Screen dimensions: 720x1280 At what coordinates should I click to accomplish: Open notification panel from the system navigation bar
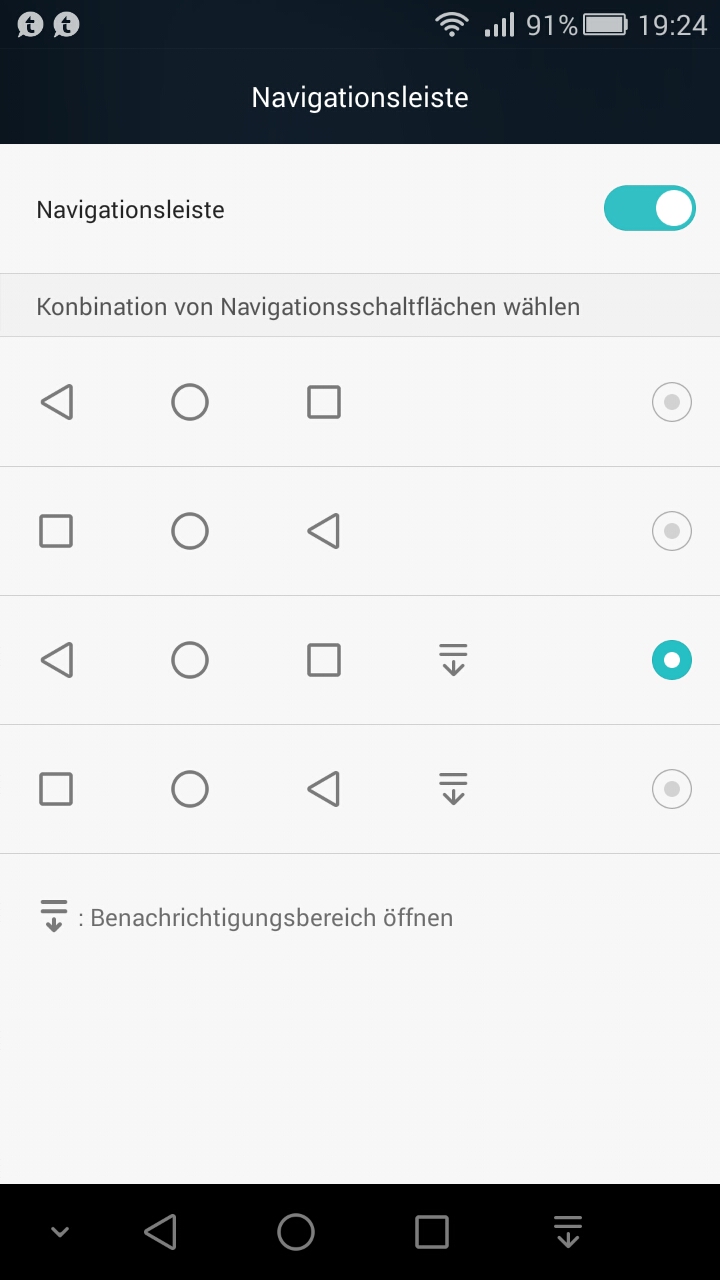point(567,1232)
